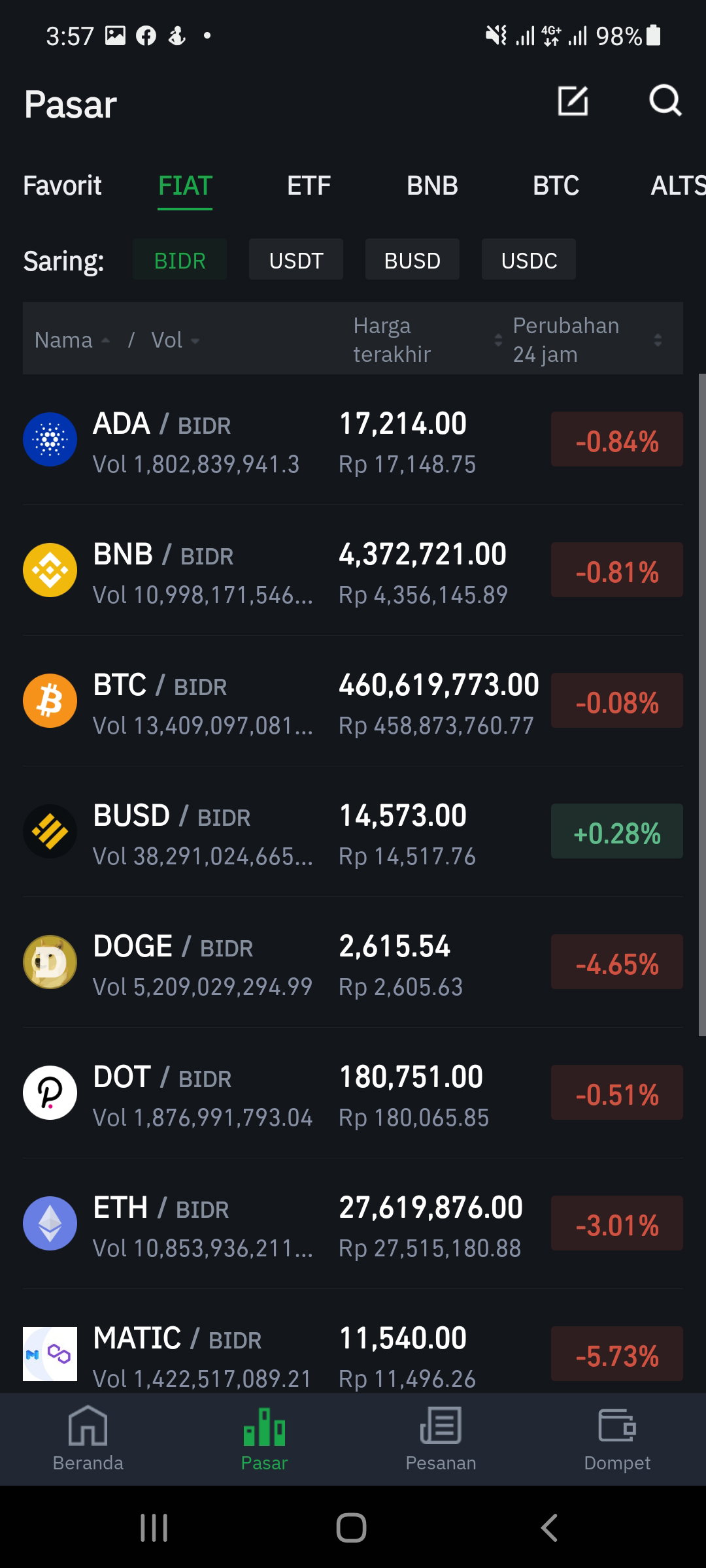
Task: Open the Dompet wallet tab
Action: coord(617,1439)
